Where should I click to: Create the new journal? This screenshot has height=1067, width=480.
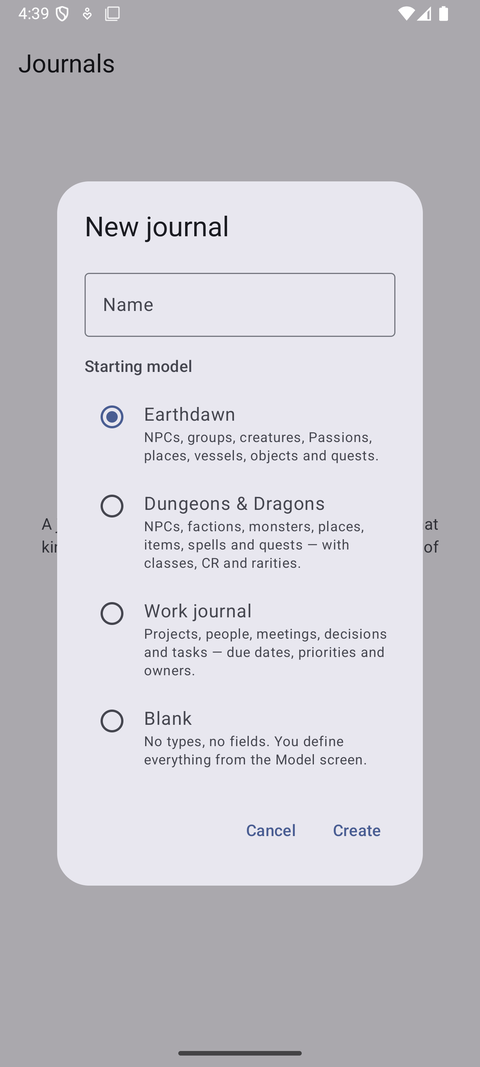[x=357, y=830]
